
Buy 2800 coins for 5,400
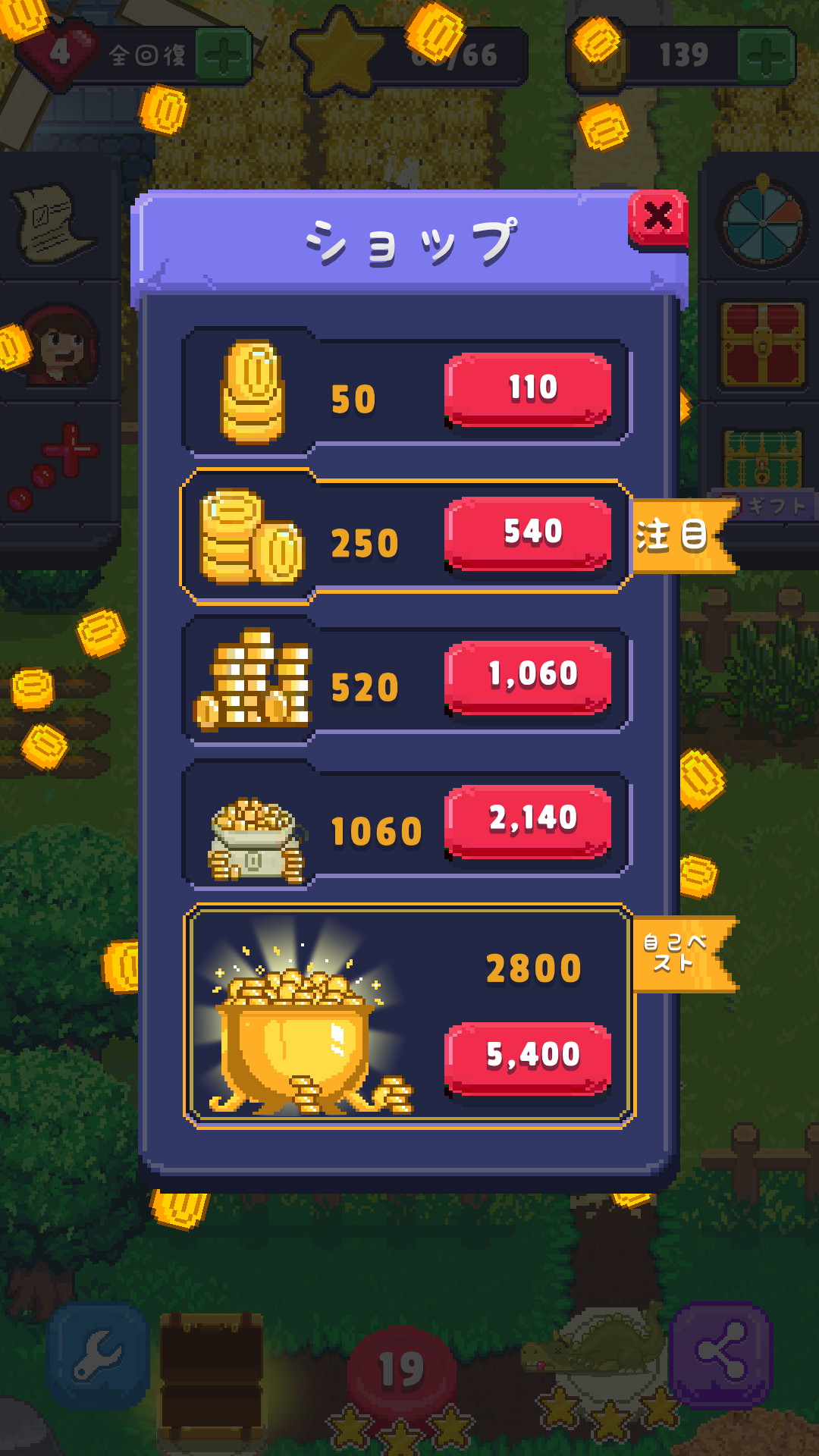(529, 1056)
